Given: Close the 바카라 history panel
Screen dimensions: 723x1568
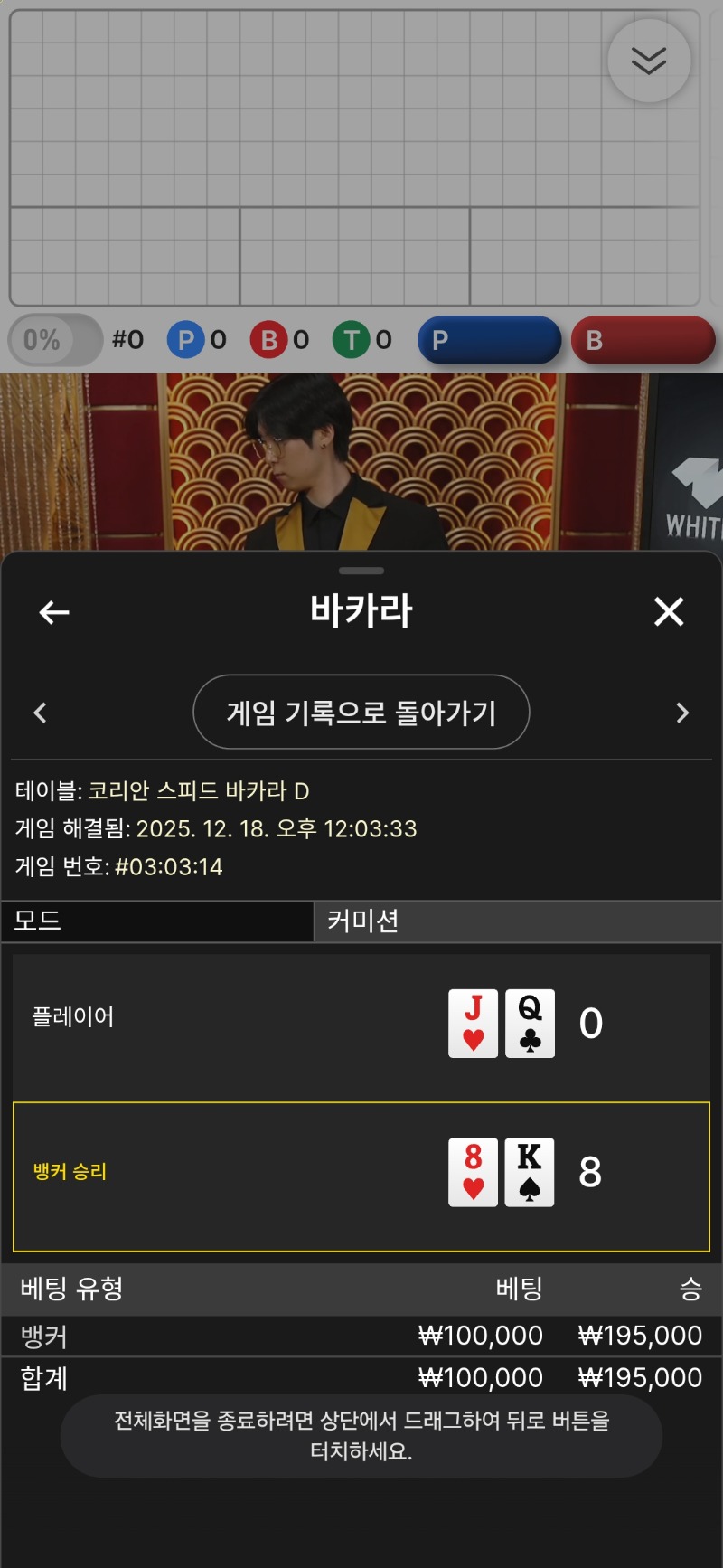Looking at the screenshot, I should [669, 612].
